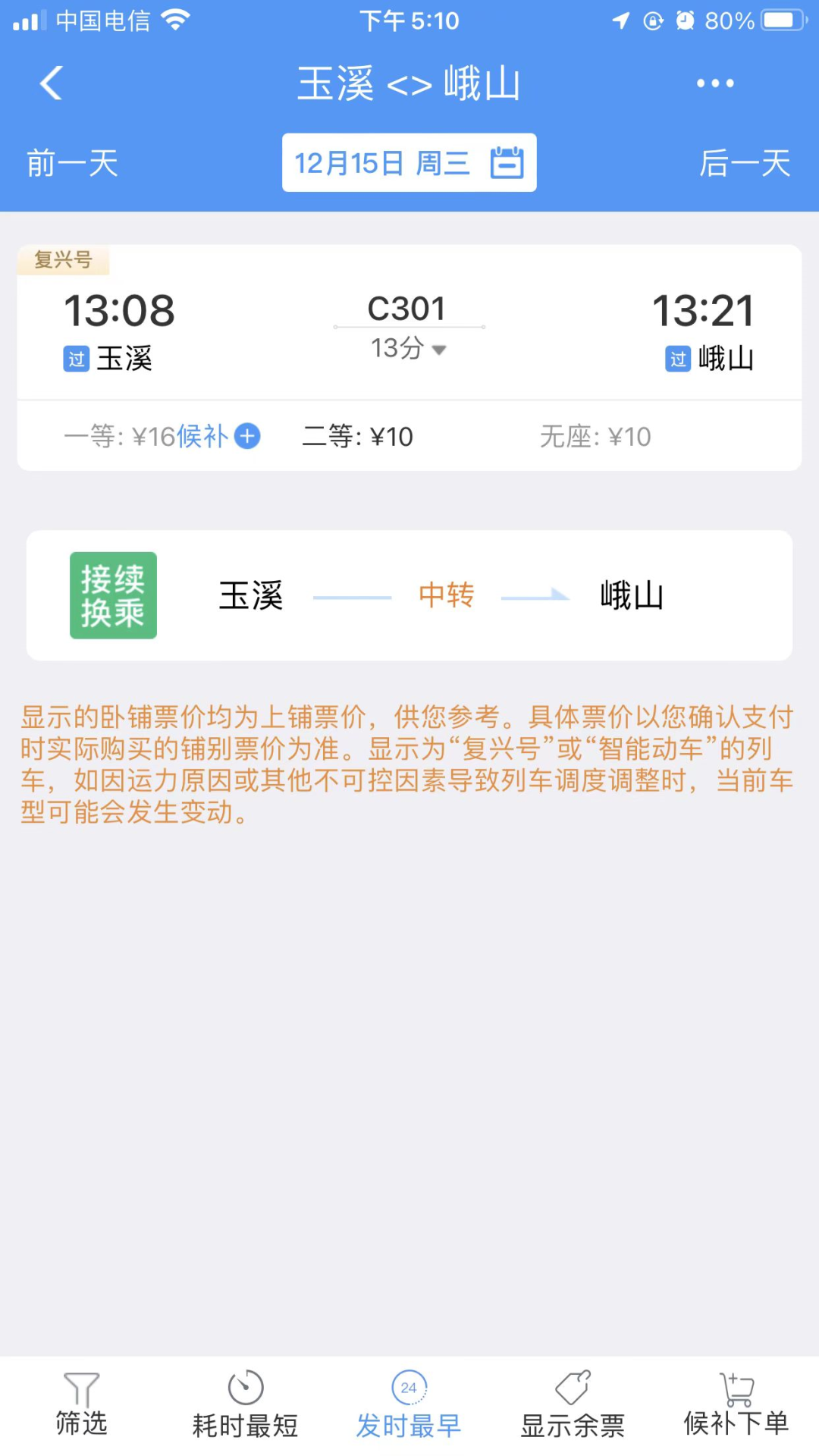Tap the blue plus waitlist button for first class

pos(246,436)
